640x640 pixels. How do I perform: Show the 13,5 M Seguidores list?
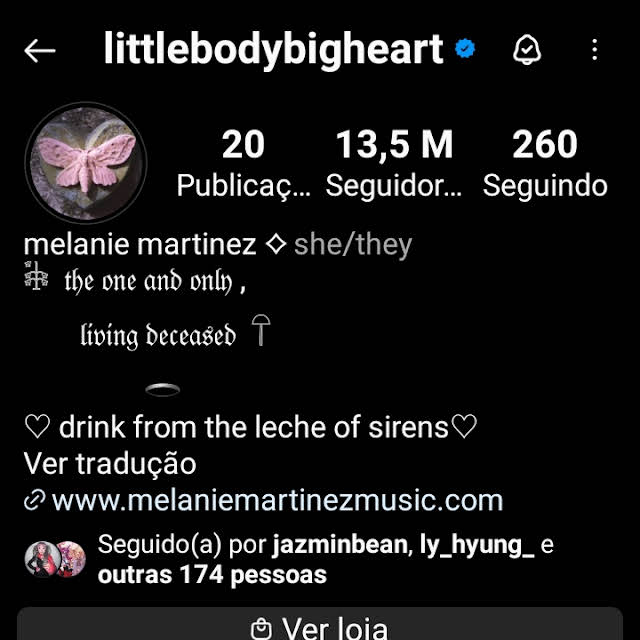394,163
